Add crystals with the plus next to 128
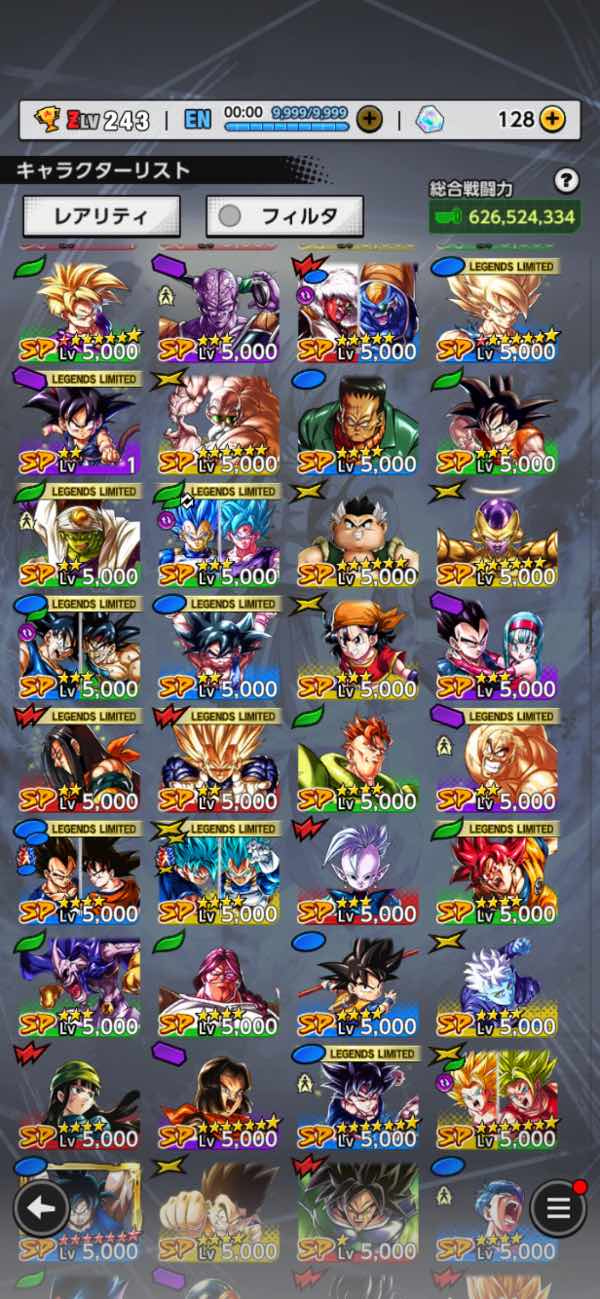 click(552, 120)
